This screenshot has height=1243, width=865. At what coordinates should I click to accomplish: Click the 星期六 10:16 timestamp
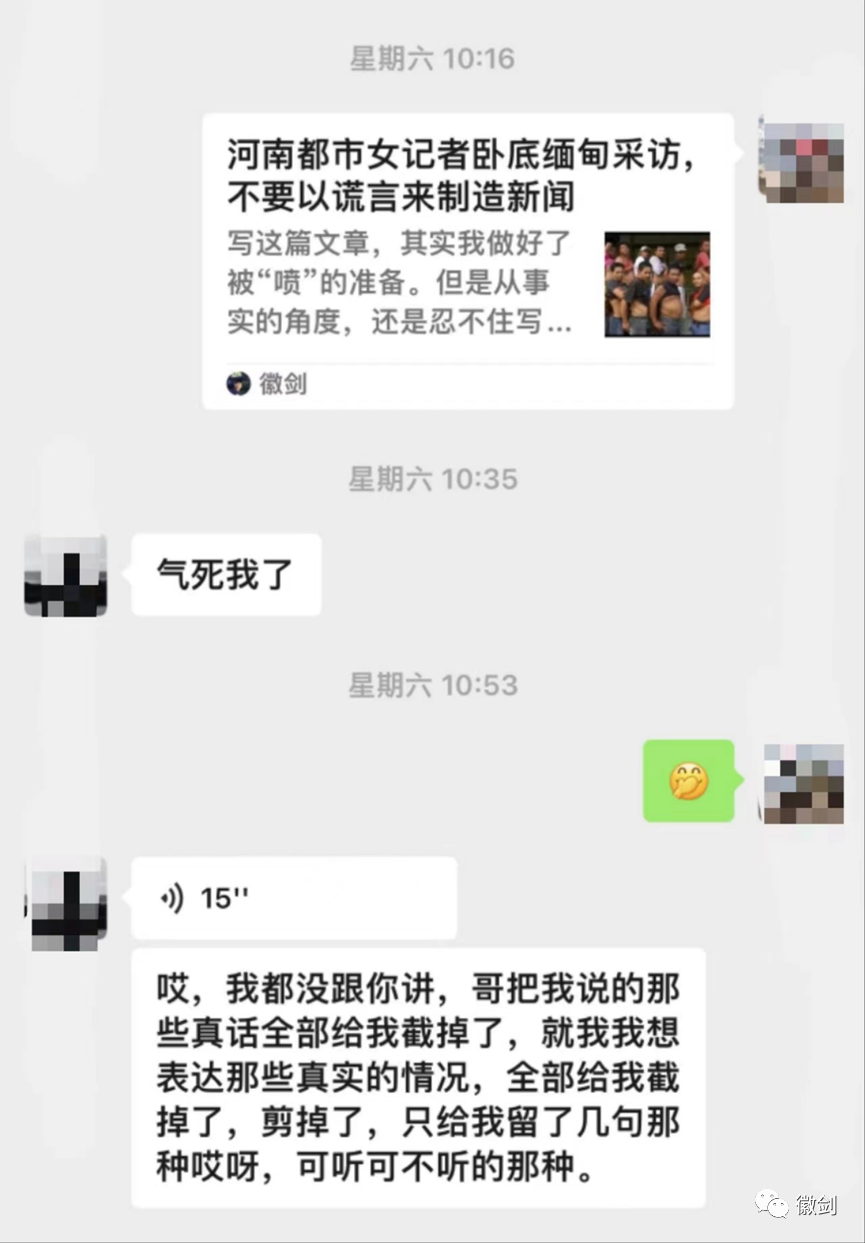[x=432, y=59]
